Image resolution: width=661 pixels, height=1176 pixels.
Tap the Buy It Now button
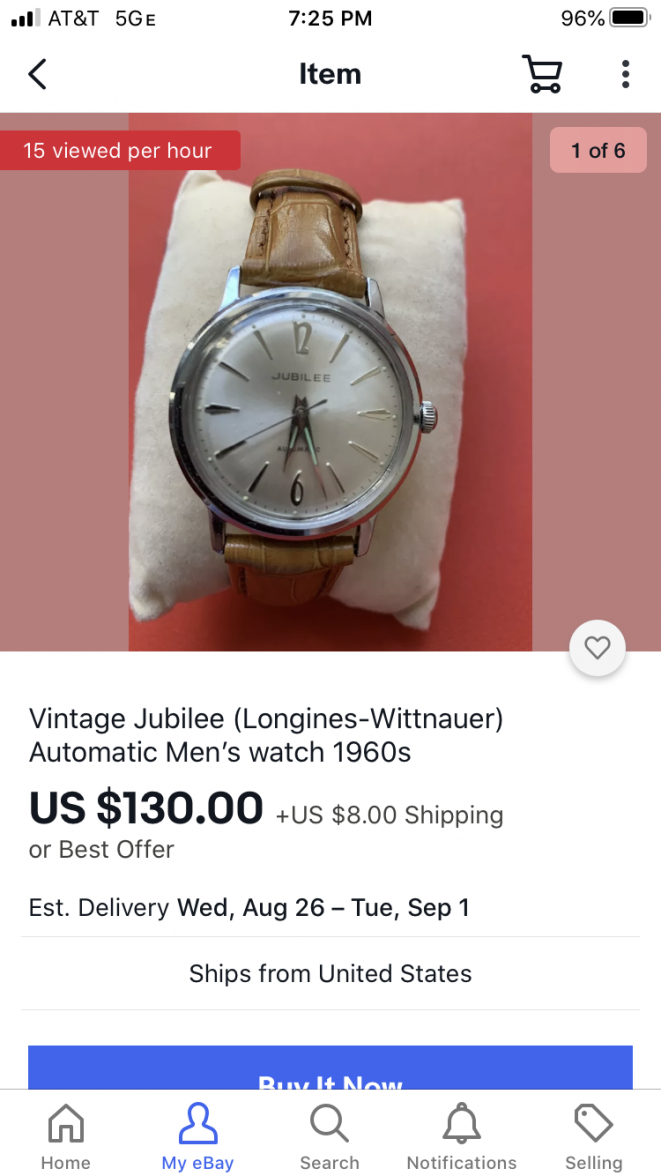(x=330, y=1068)
